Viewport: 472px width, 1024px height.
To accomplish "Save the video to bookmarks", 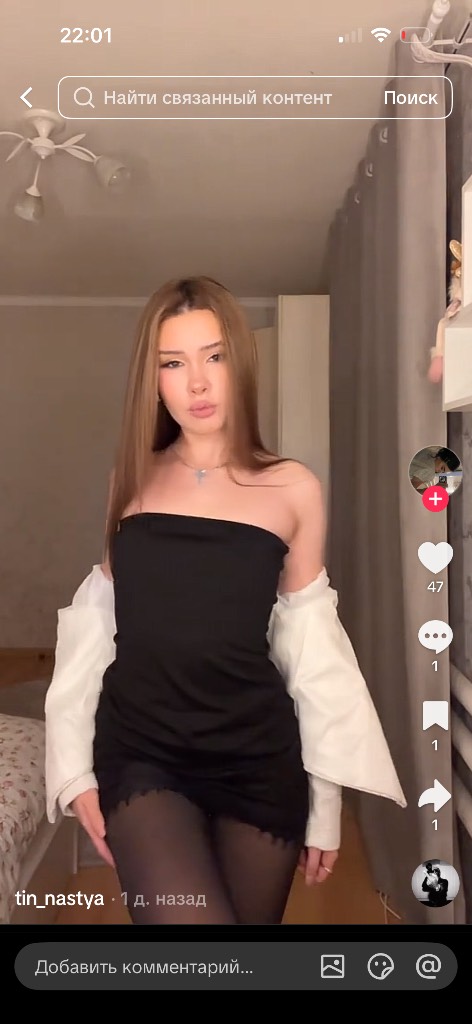I will 435,716.
